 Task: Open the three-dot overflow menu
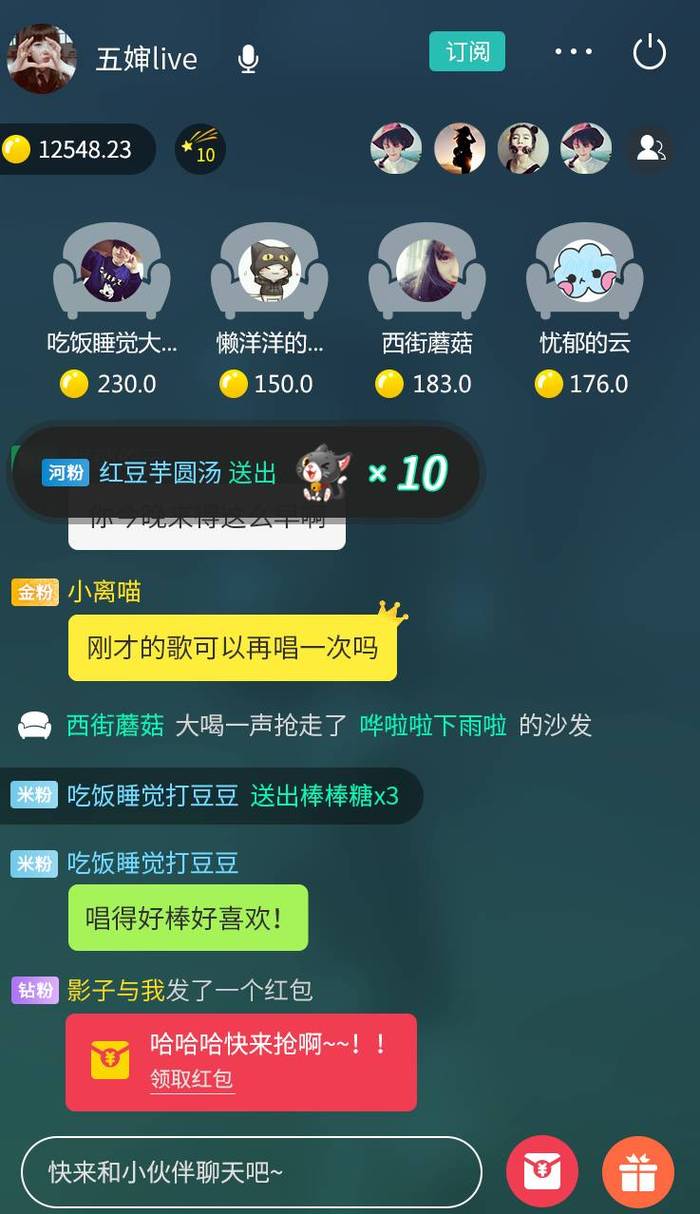point(574,52)
